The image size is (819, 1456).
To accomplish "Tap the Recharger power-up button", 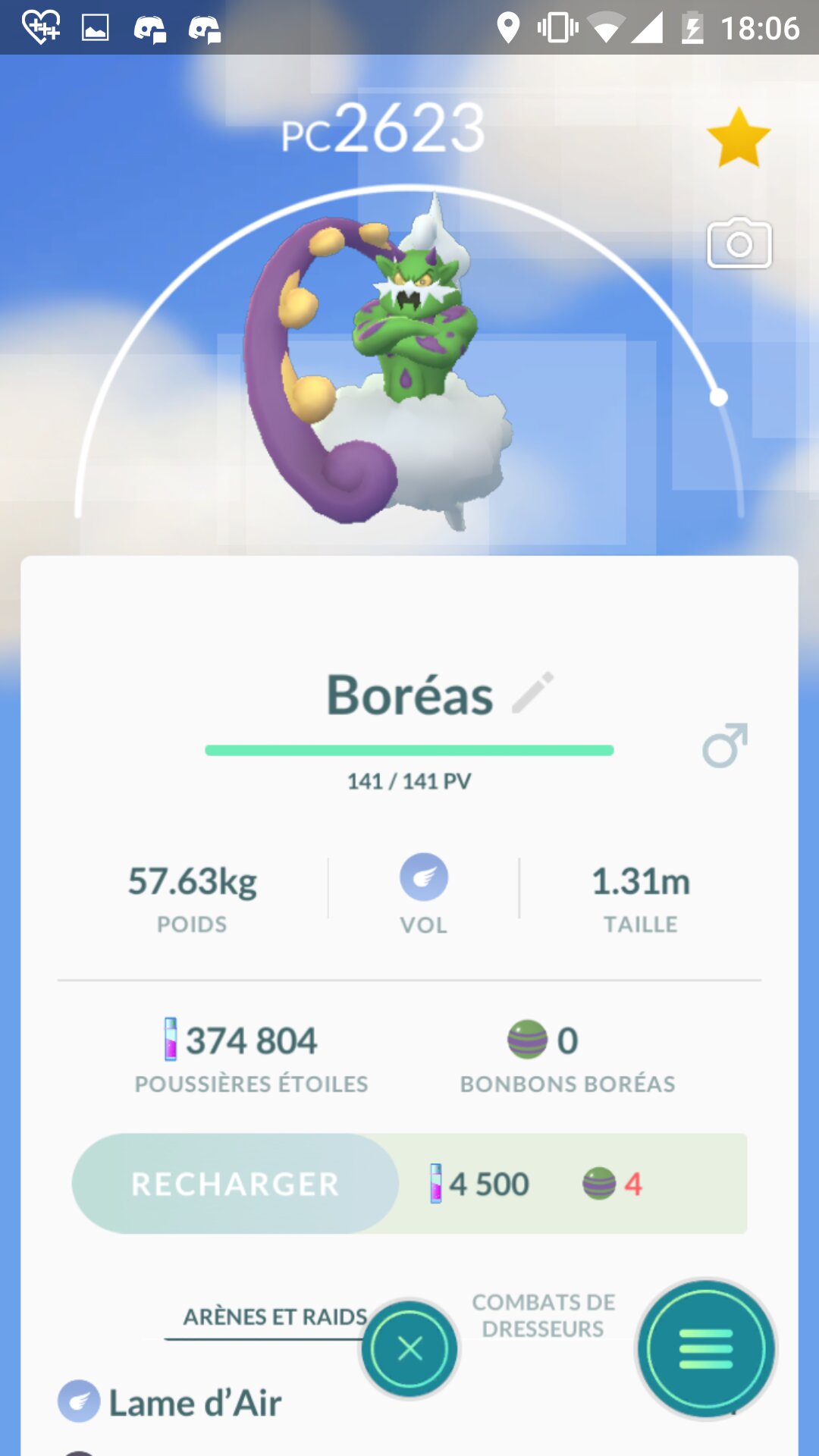I will [235, 1184].
